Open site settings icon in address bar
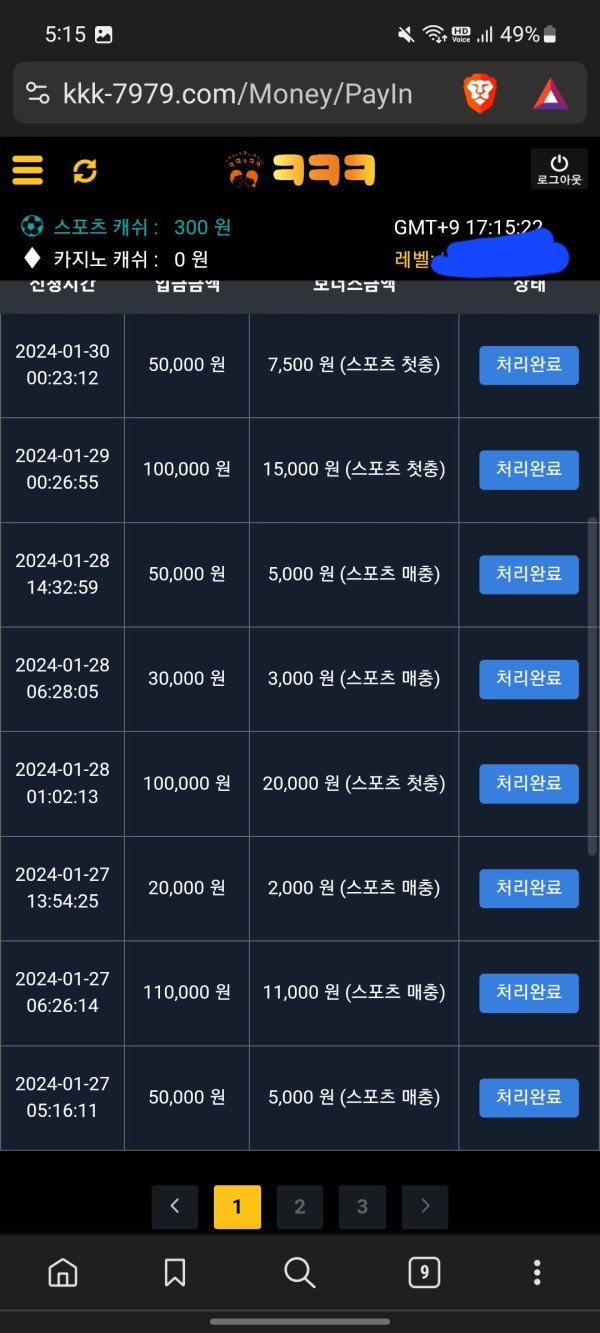The image size is (600, 1333). [38, 94]
